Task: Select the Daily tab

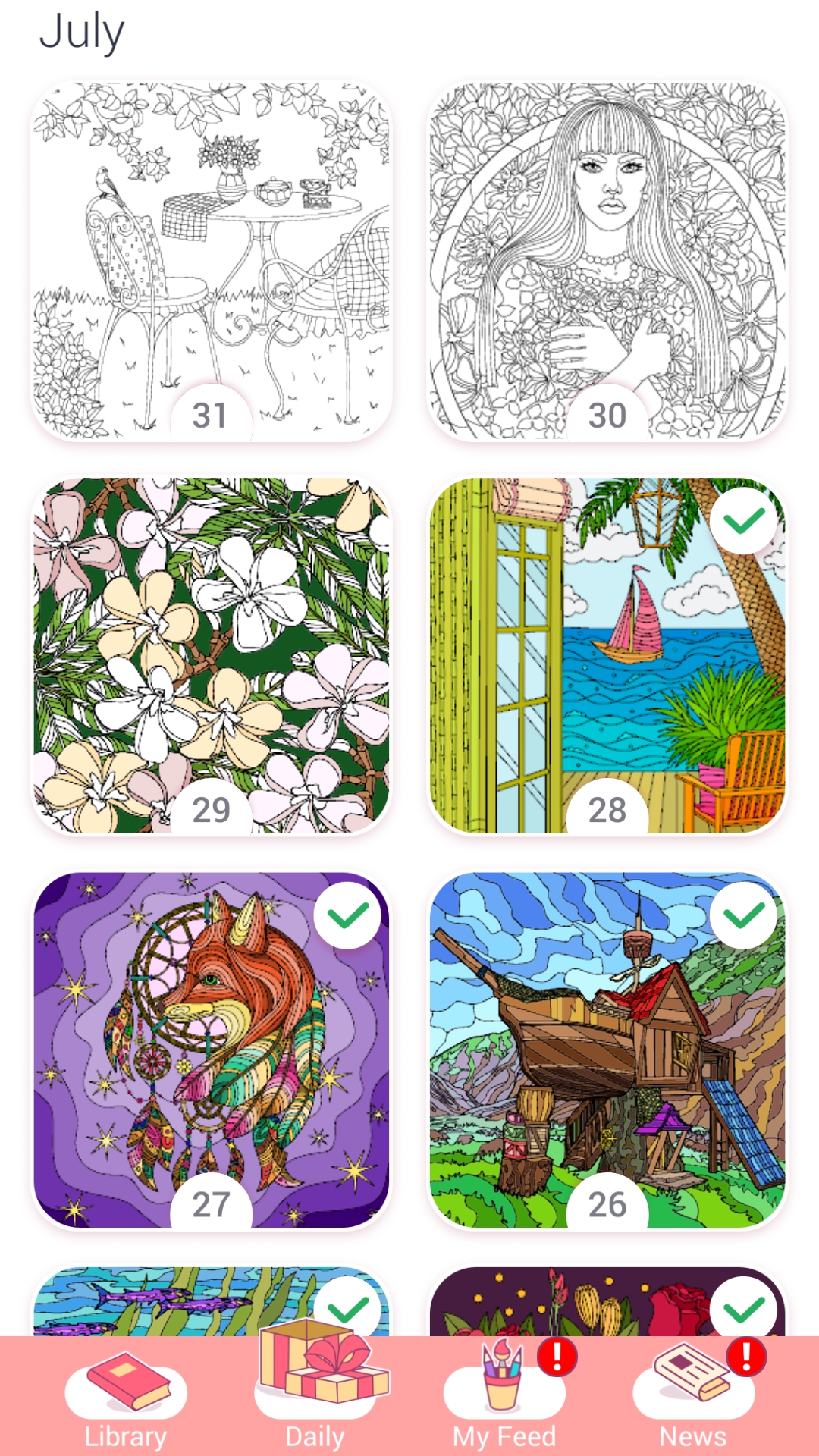Action: click(x=315, y=1388)
